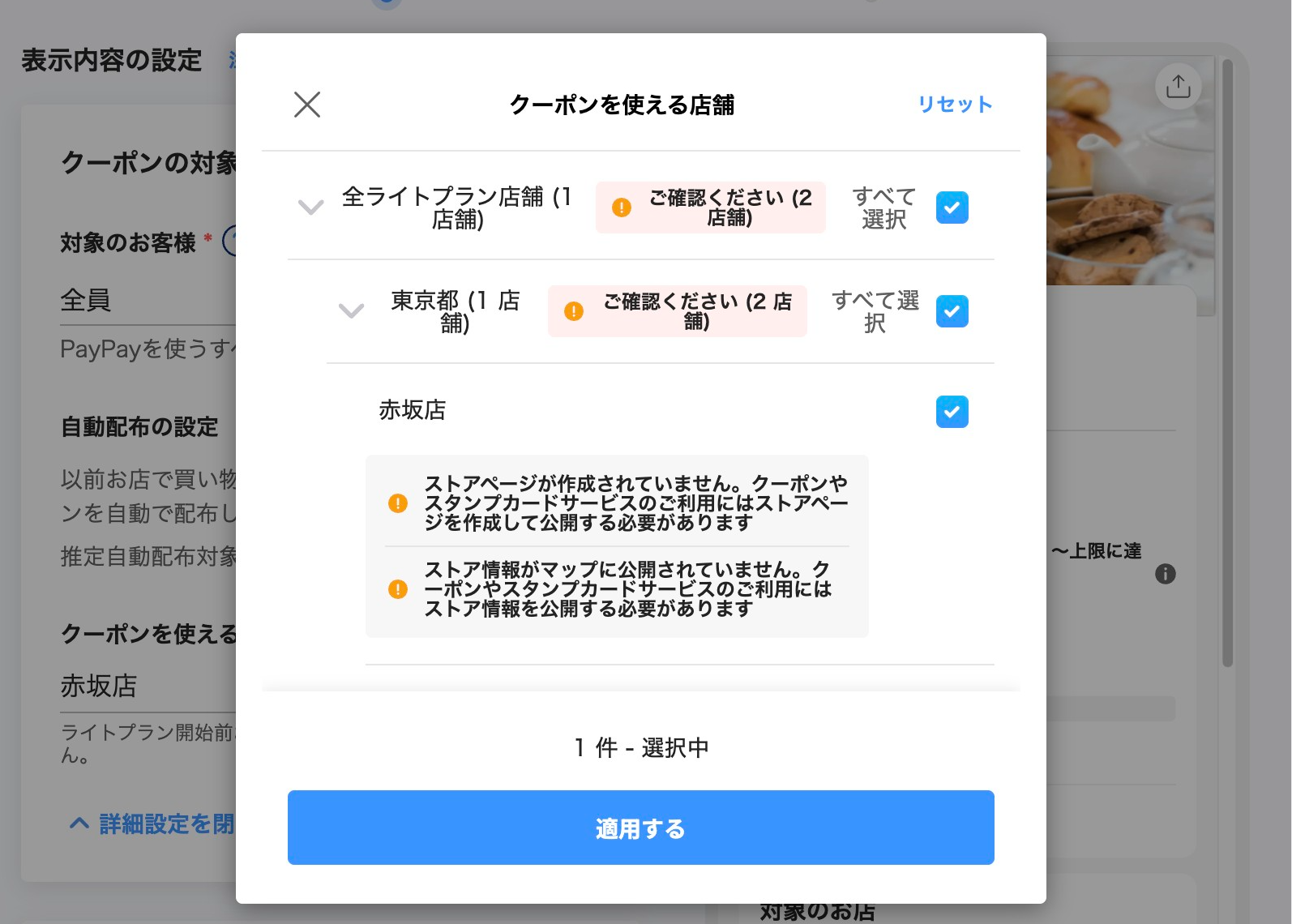
Task: Uncheck すべて選択 for 東京都
Action: [952, 311]
